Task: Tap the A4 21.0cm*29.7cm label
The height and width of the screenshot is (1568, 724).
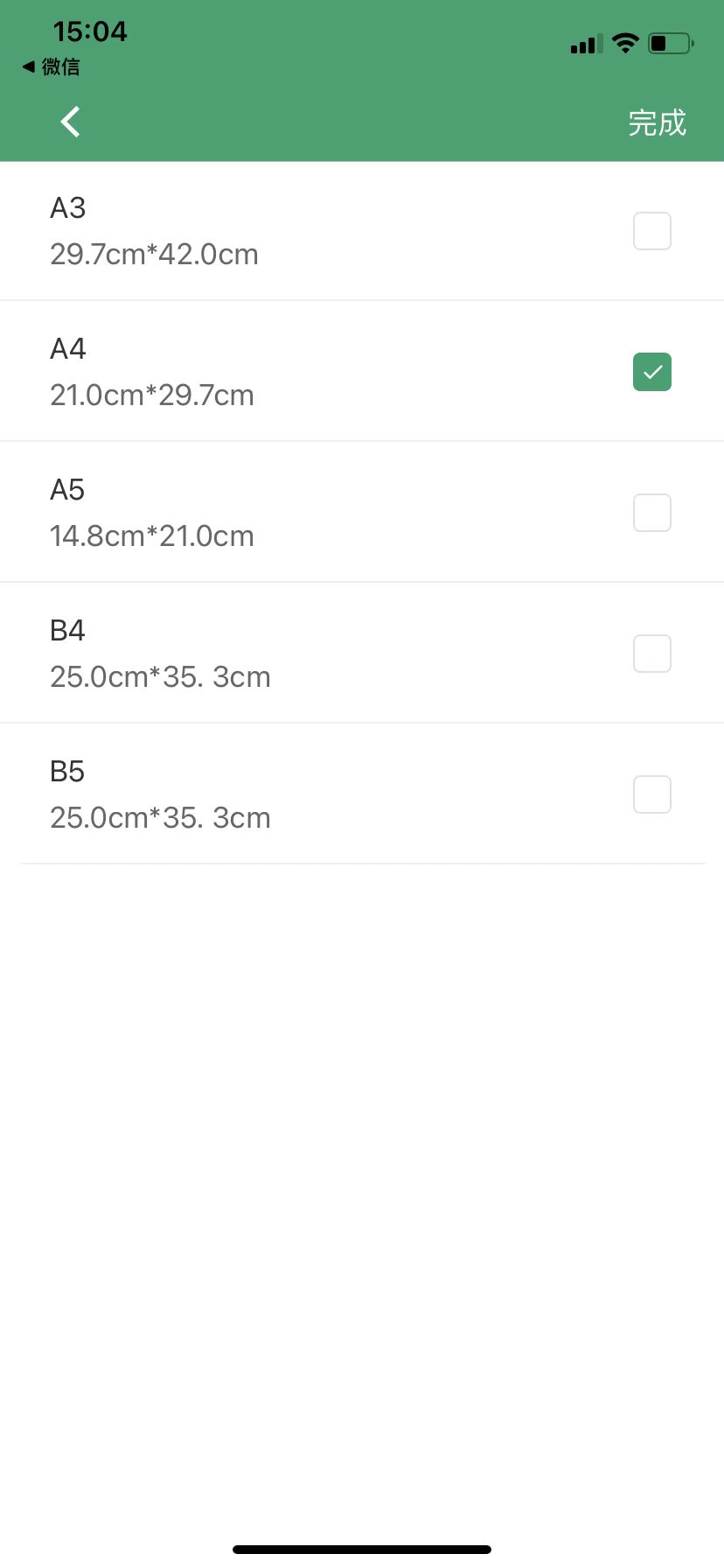Action: [x=151, y=370]
